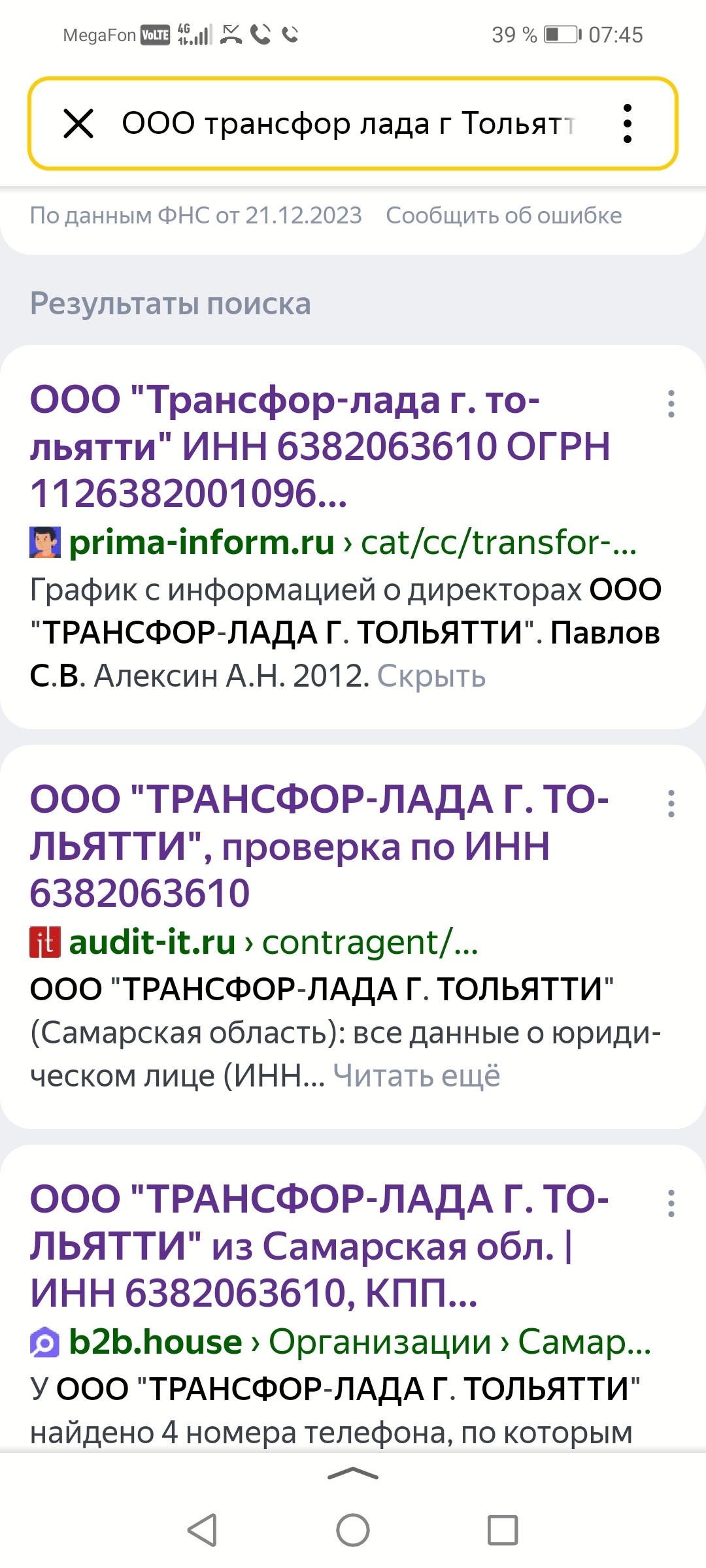Screen dimensions: 706x1568
Task: Go back with the system back button
Action: click(x=202, y=1529)
